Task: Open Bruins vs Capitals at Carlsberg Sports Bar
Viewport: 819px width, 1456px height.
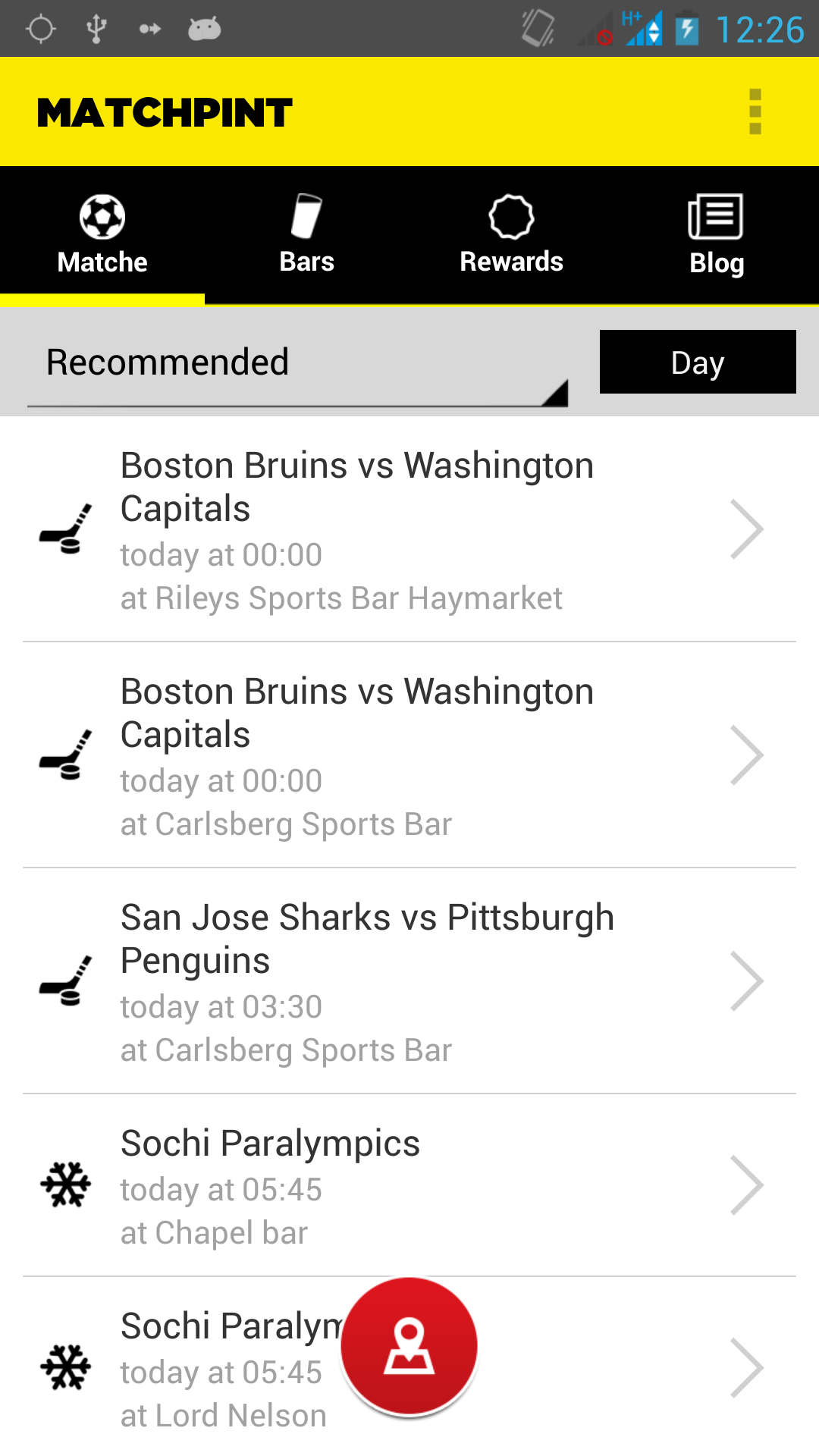Action: click(409, 755)
